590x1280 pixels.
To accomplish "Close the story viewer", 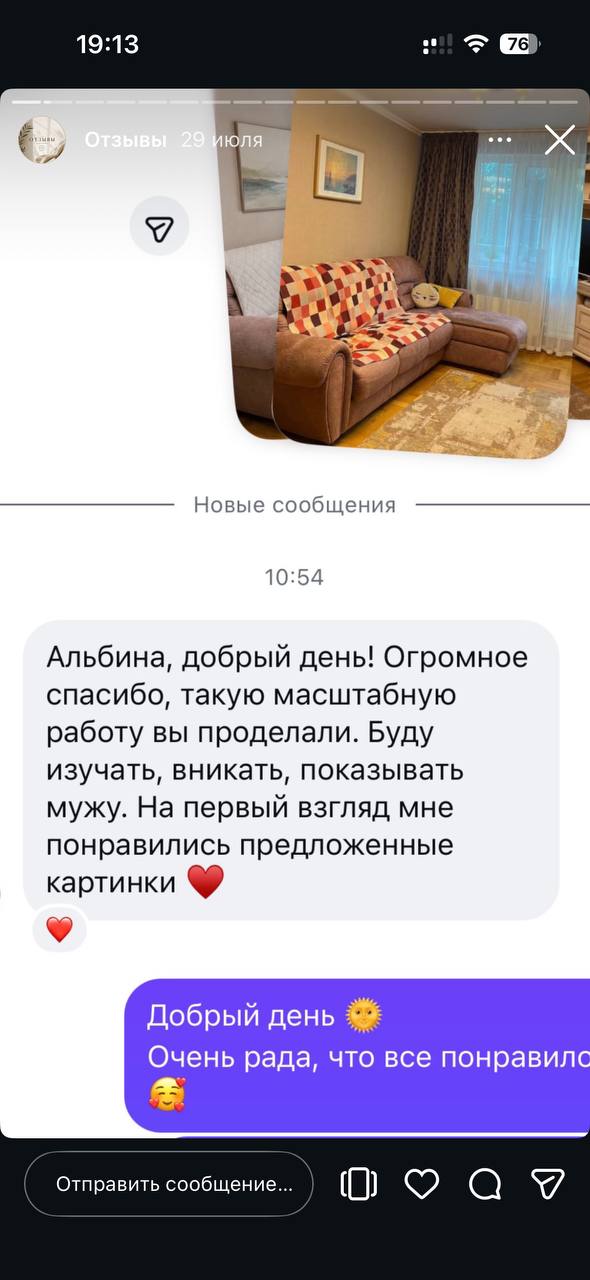I will coord(560,140).
